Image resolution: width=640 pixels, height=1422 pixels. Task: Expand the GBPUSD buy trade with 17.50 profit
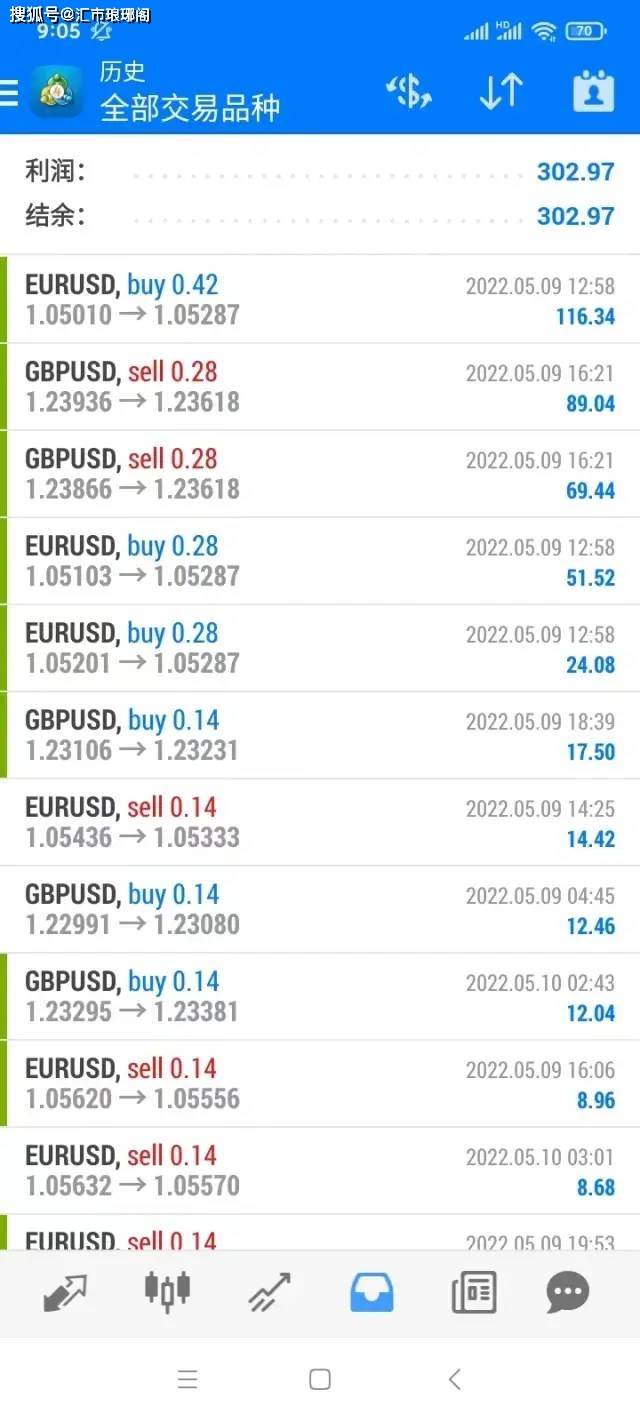[320, 735]
